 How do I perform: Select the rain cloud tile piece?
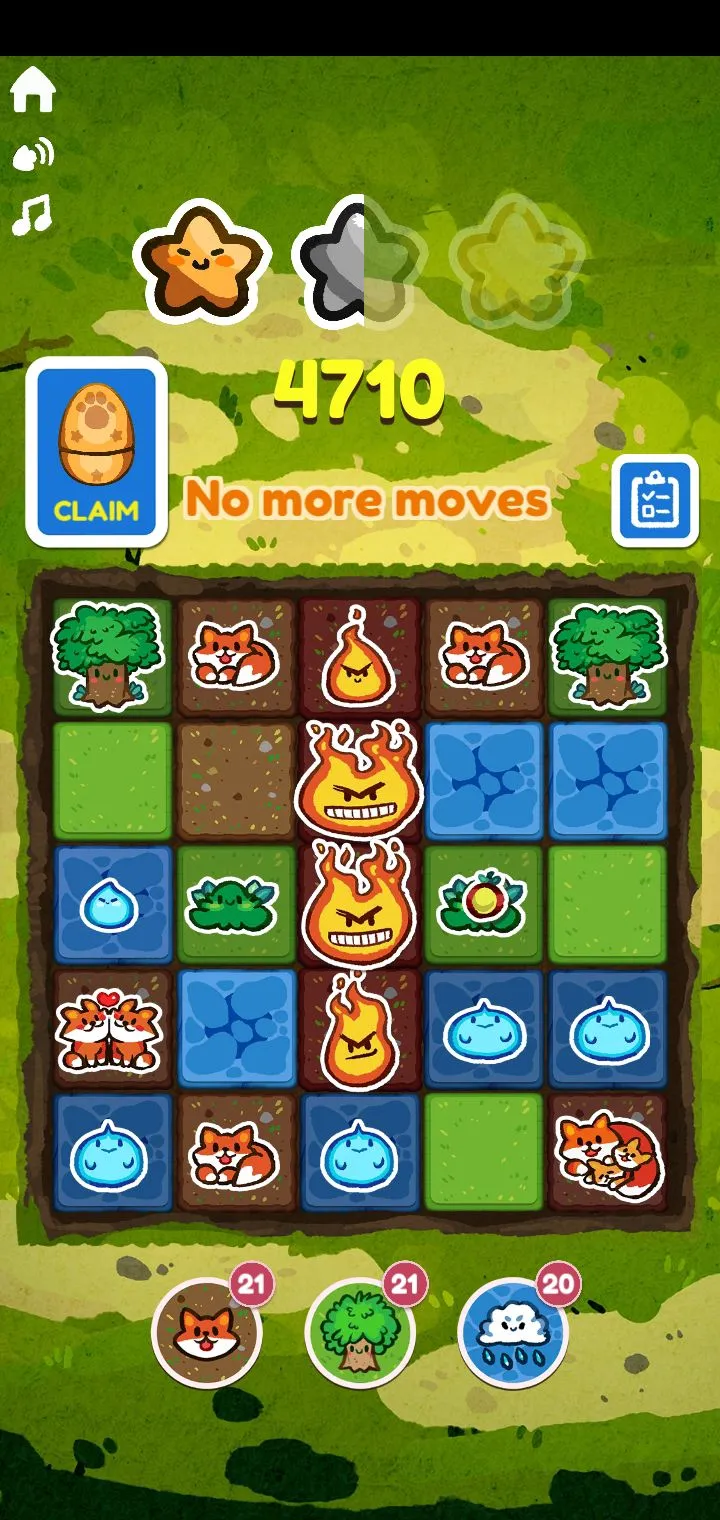tap(513, 1333)
